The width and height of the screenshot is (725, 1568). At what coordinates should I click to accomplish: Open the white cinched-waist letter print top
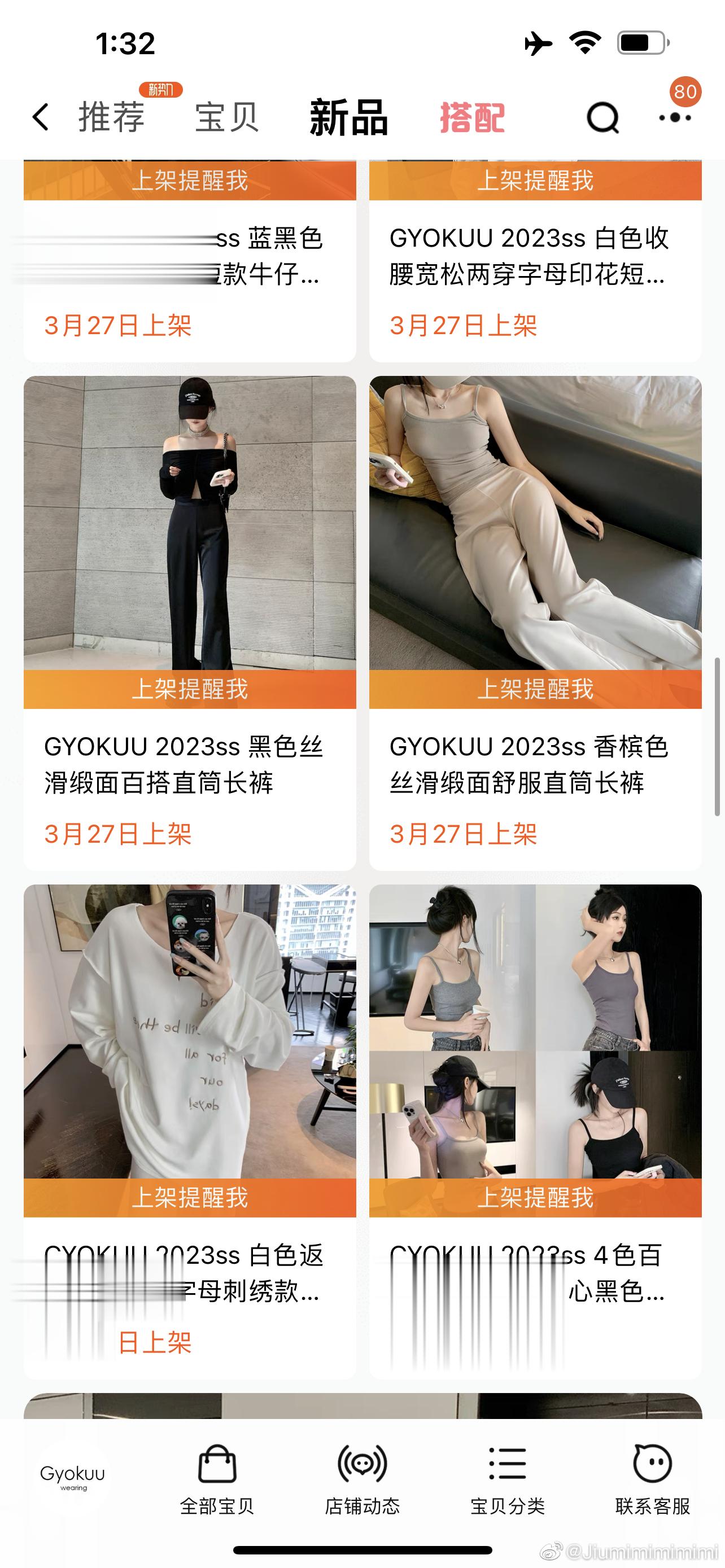pyautogui.click(x=529, y=257)
